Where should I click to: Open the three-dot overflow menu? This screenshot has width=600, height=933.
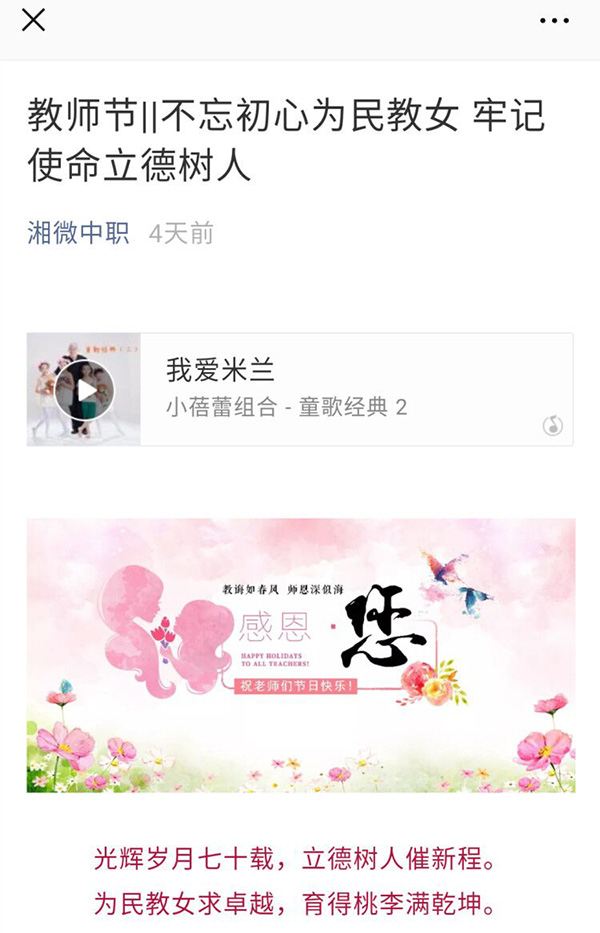pyautogui.click(x=553, y=20)
